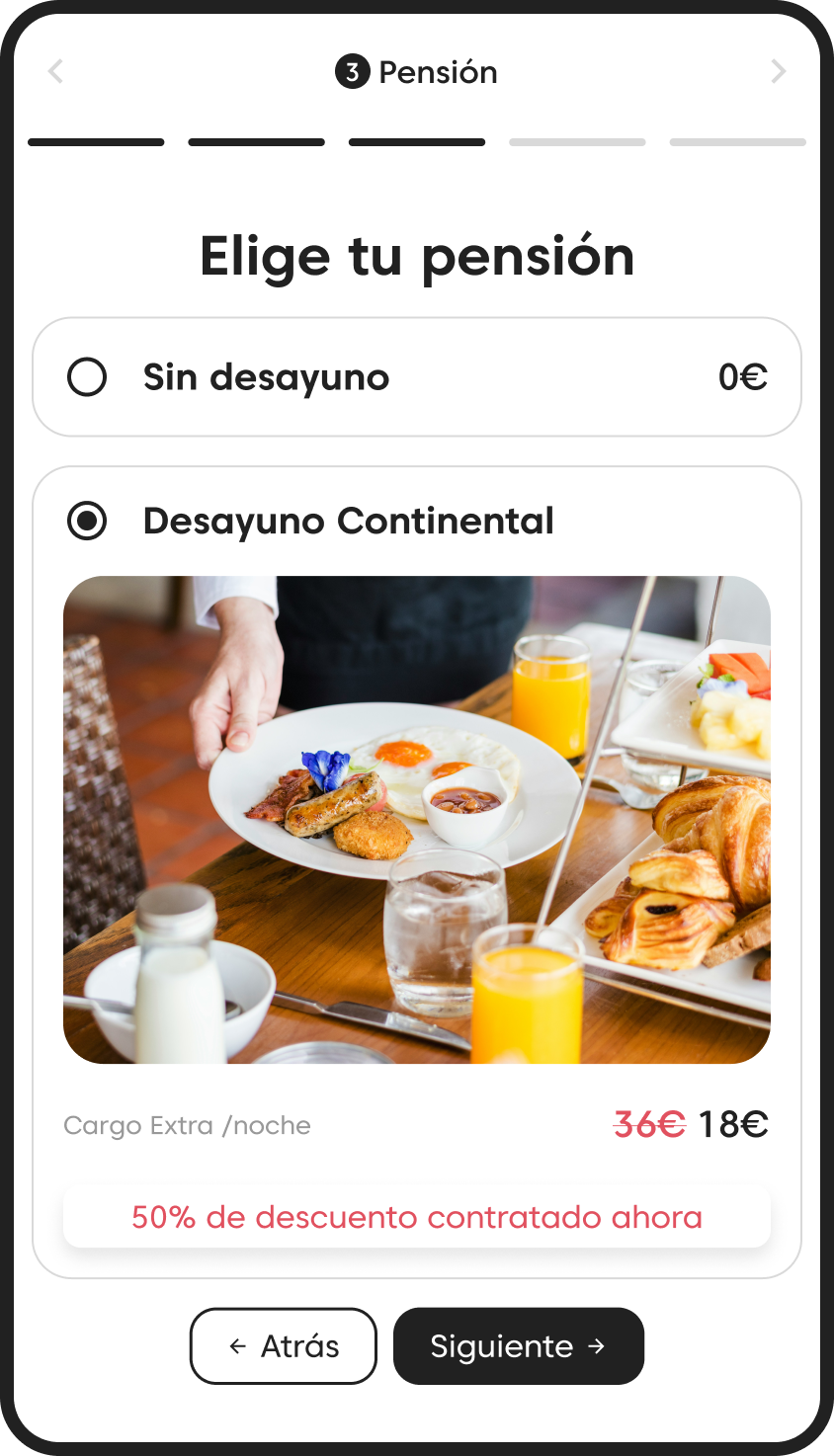
Task: Click the Pensión step header text
Action: click(x=438, y=71)
